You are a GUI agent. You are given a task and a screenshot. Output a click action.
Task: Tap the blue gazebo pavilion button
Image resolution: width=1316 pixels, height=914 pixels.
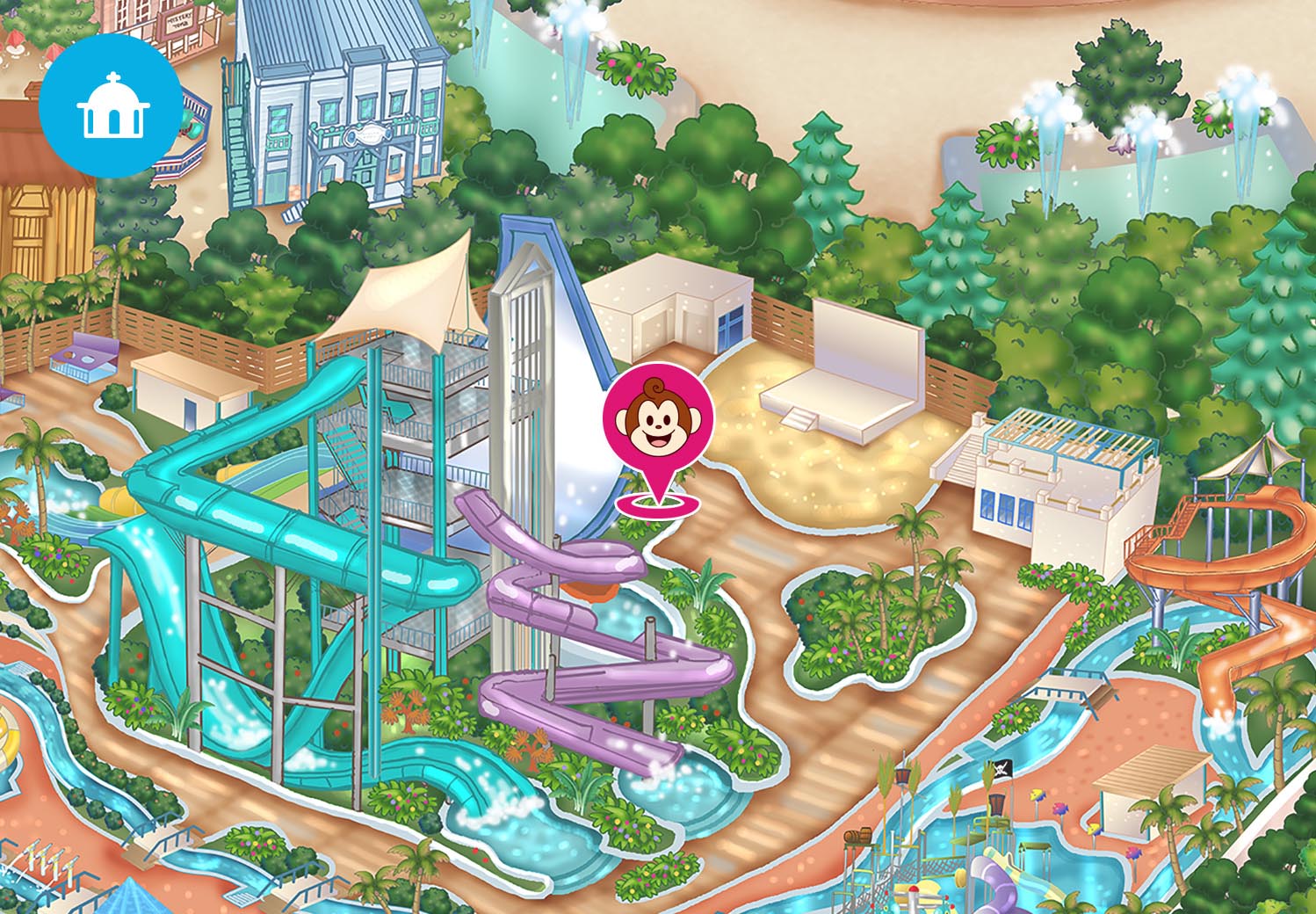(109, 103)
